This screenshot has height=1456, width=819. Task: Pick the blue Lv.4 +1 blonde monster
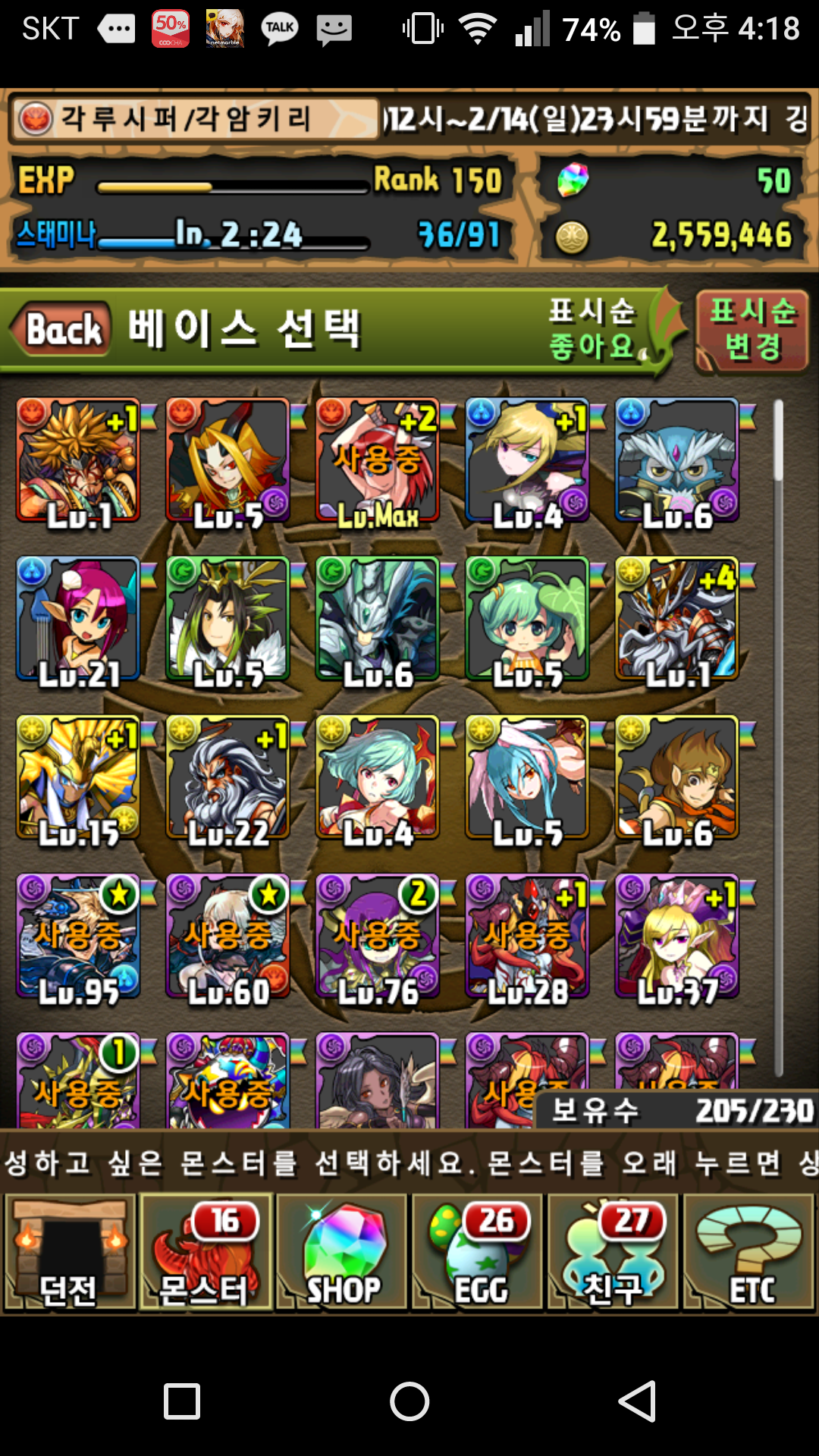point(527,460)
